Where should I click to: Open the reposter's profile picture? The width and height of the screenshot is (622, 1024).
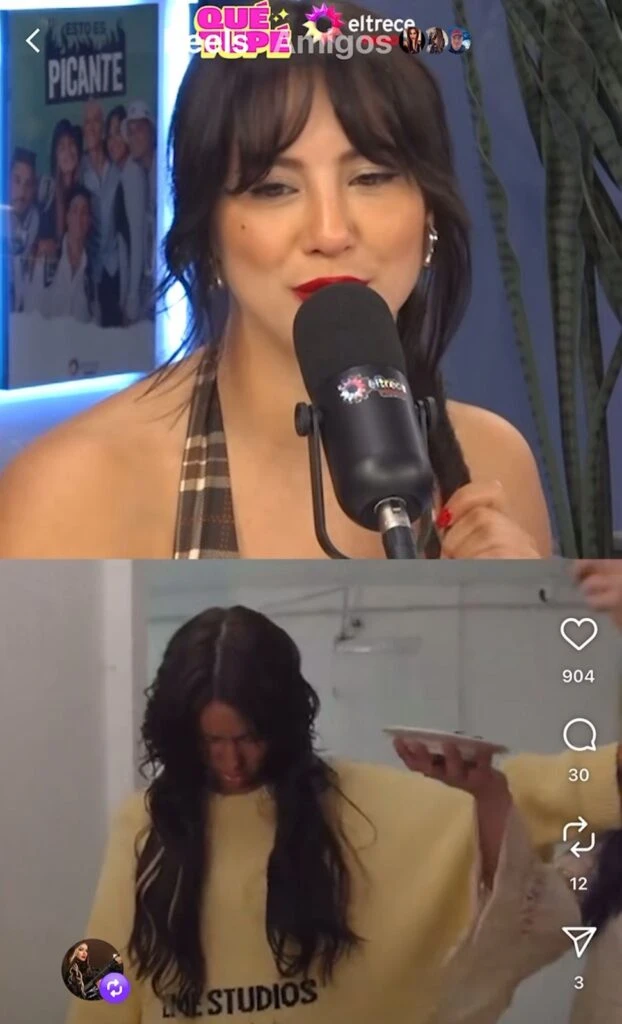pos(91,968)
